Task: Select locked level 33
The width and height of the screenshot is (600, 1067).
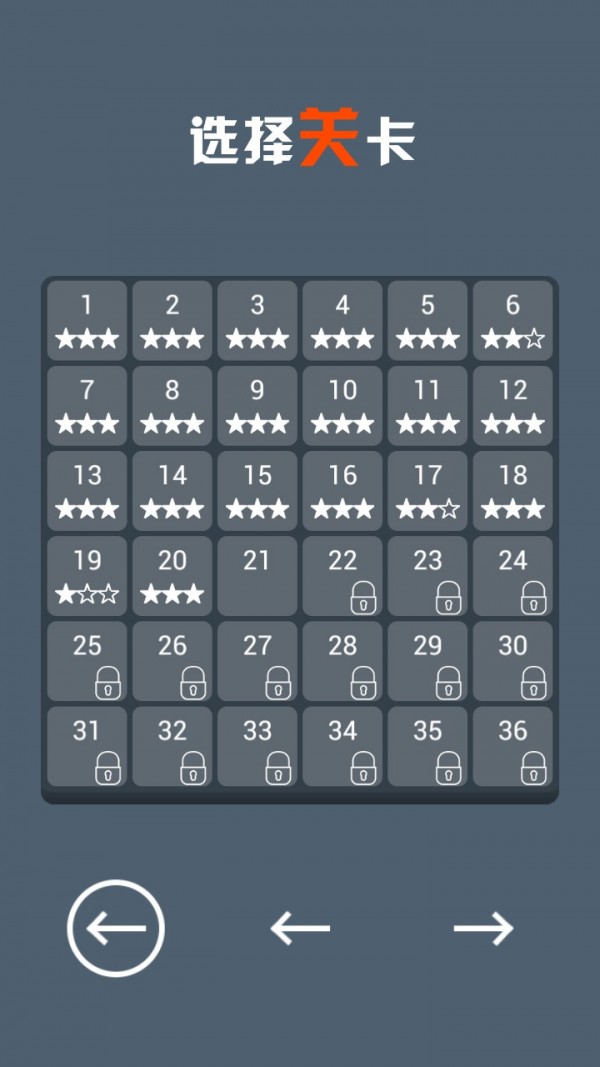Action: pos(257,745)
